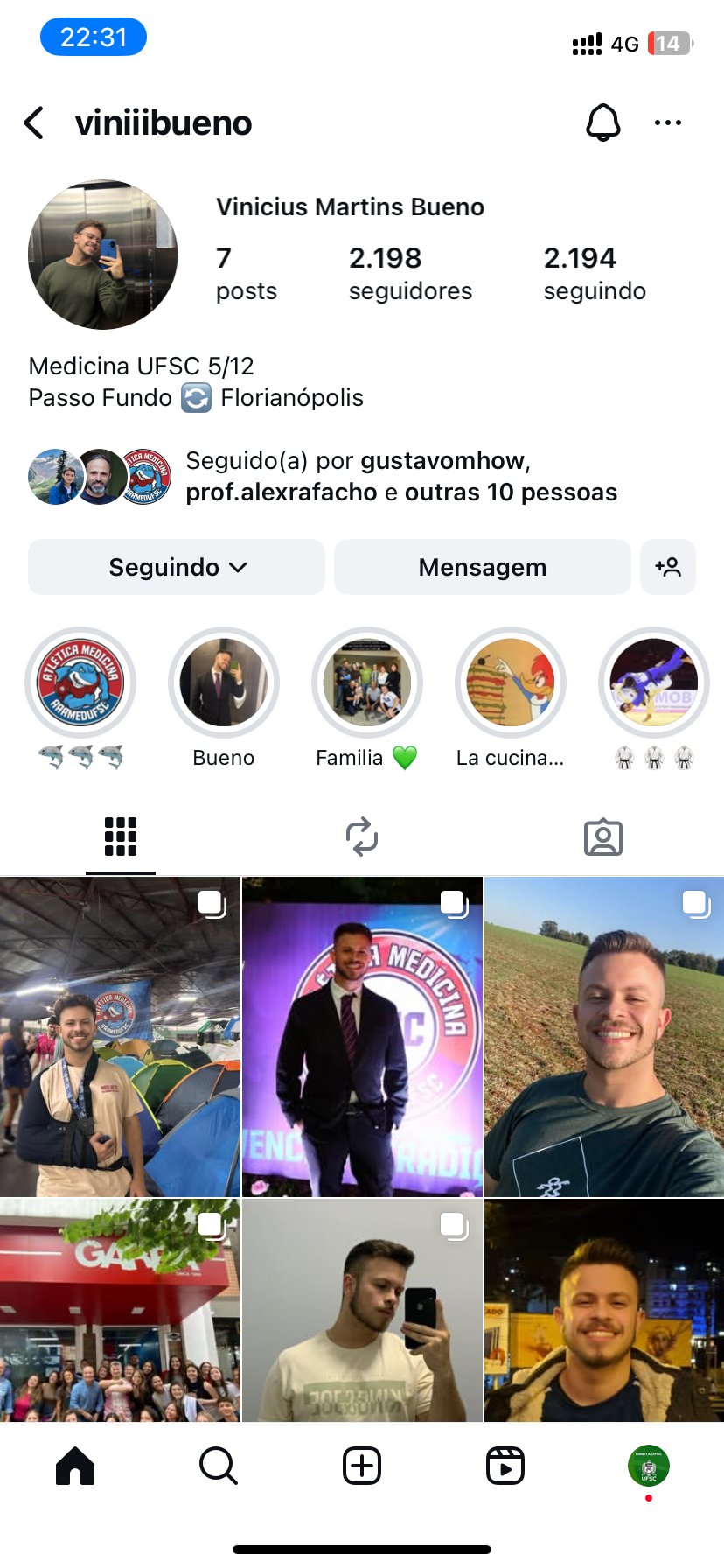Image resolution: width=724 pixels, height=1568 pixels.
Task: Tap the Mensagem button
Action: point(482,567)
